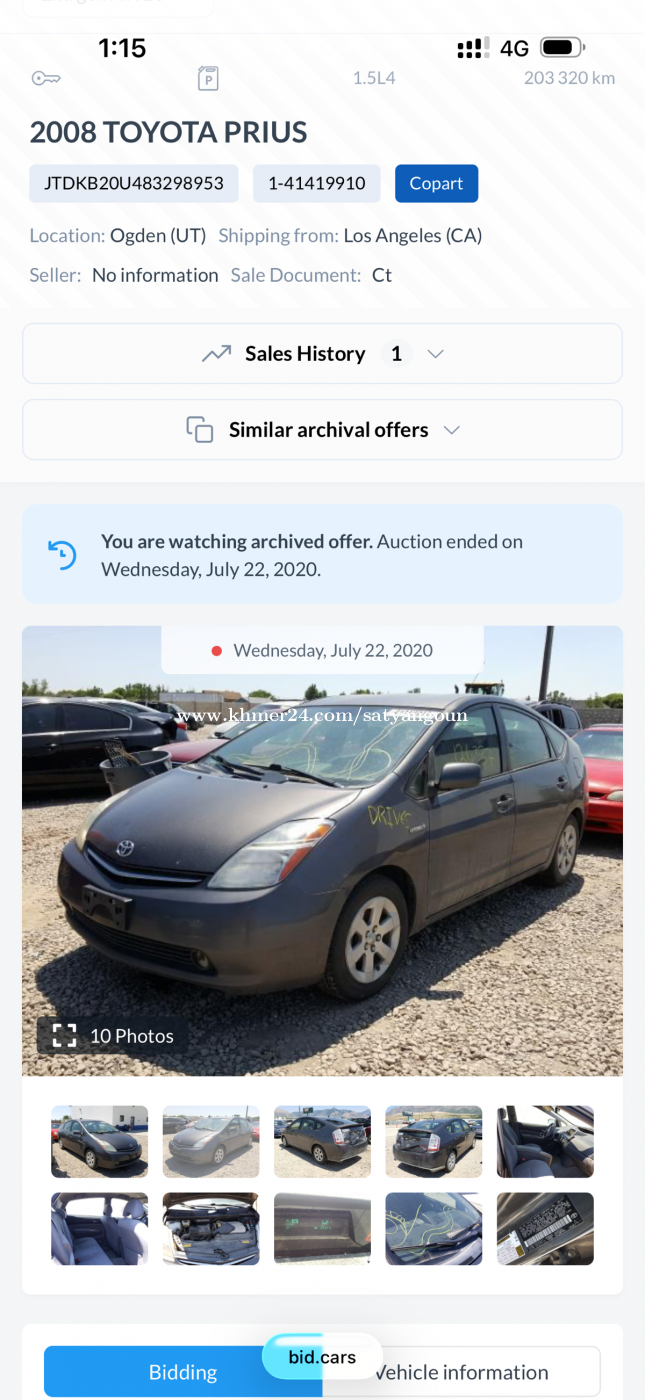Open the rear seat interior thumbnail

[x=99, y=1229]
